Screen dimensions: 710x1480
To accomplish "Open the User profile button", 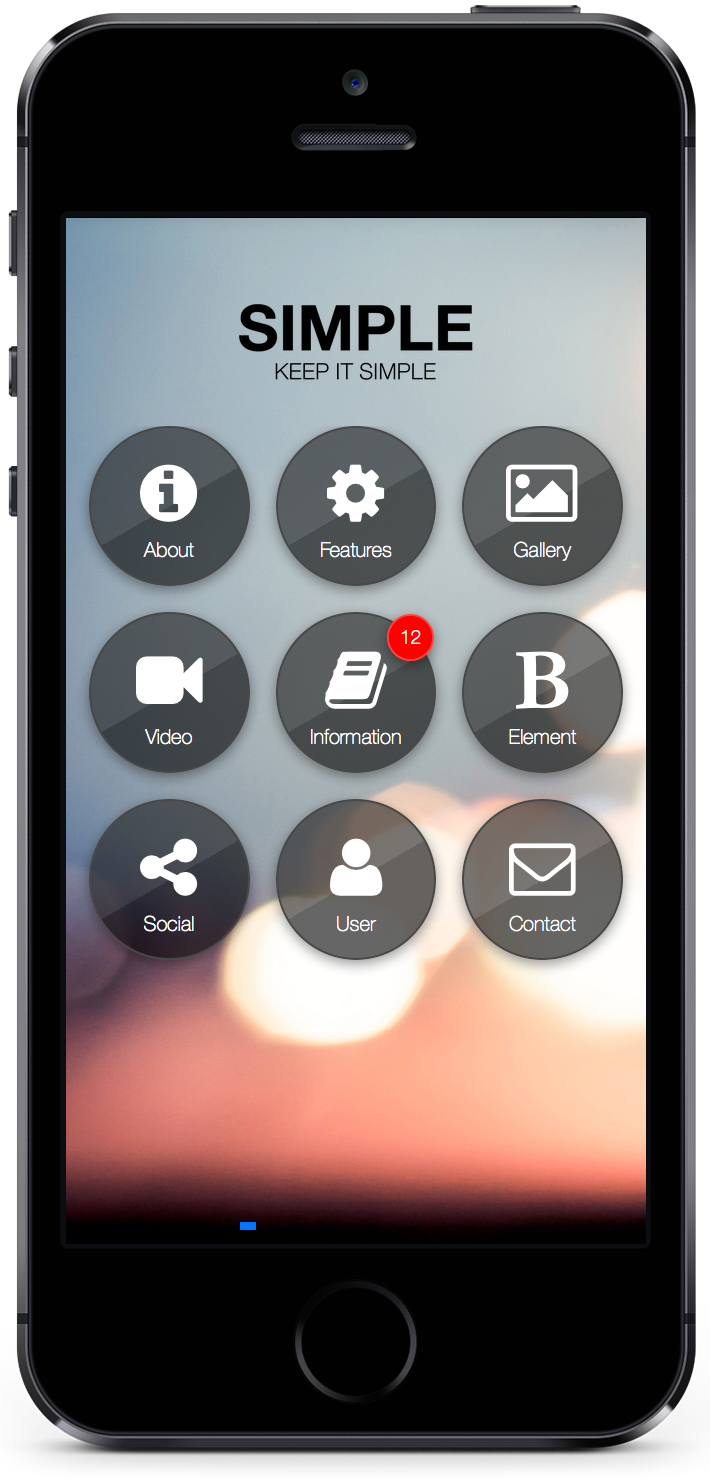I will click(355, 879).
